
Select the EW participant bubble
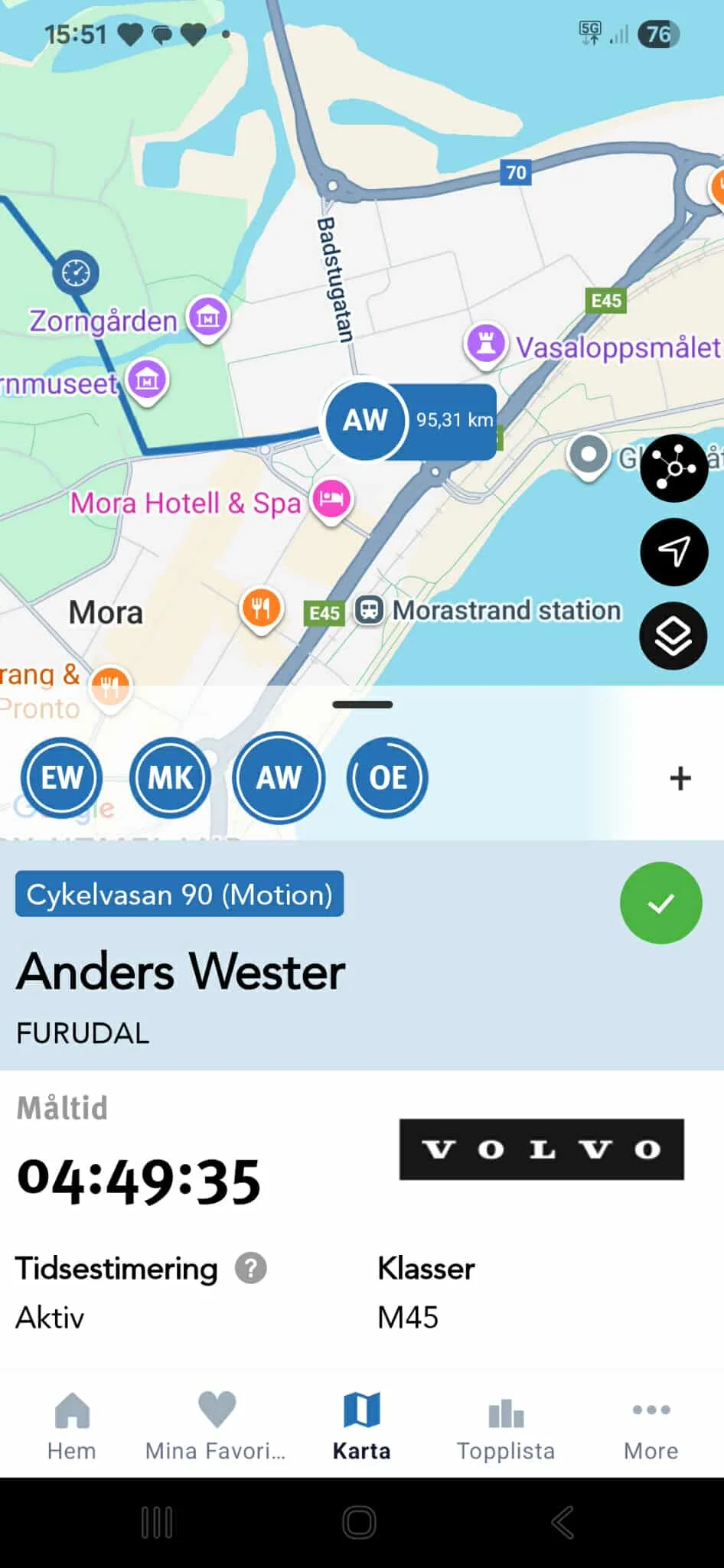[61, 778]
